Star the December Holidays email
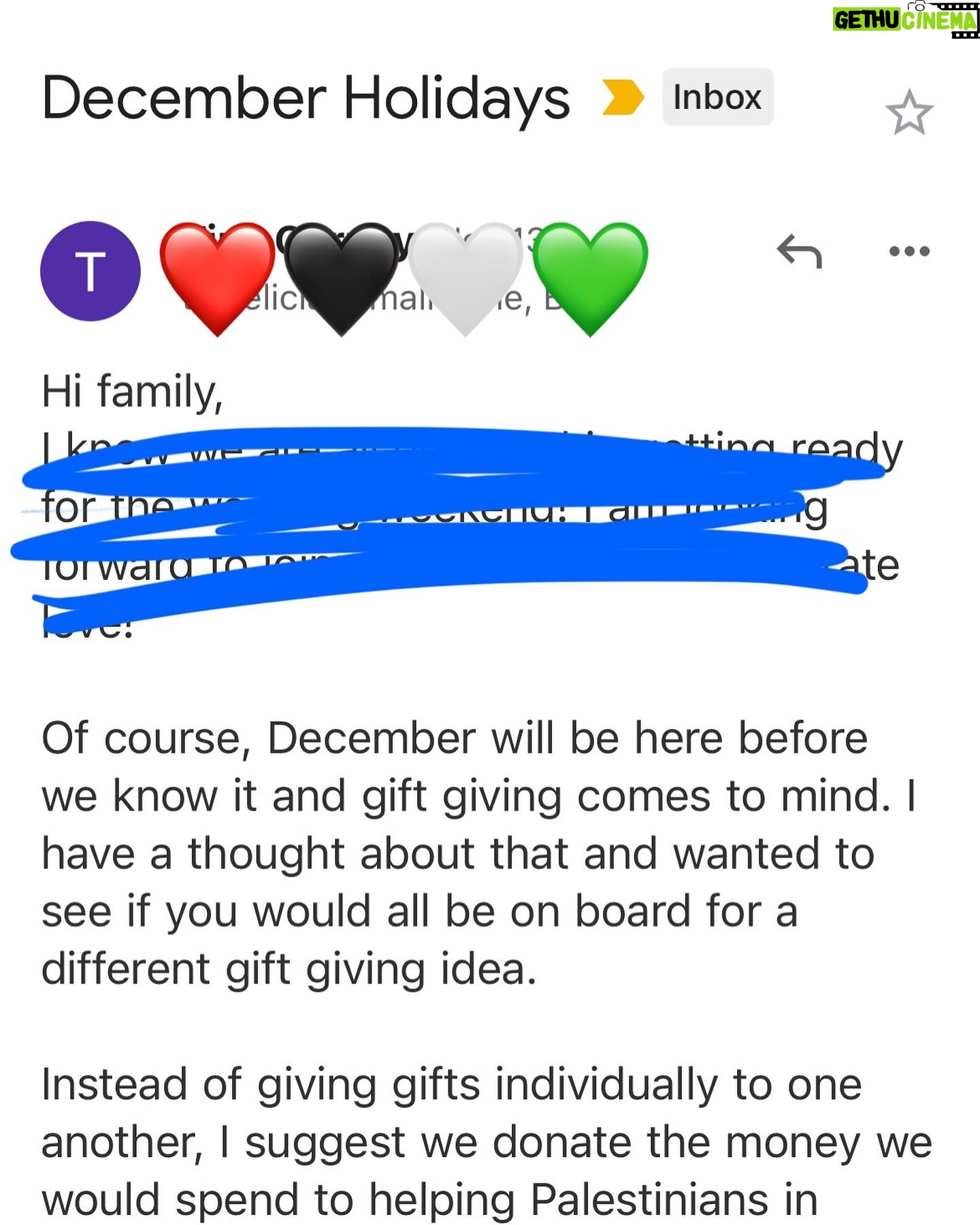980x1225 pixels. (909, 113)
